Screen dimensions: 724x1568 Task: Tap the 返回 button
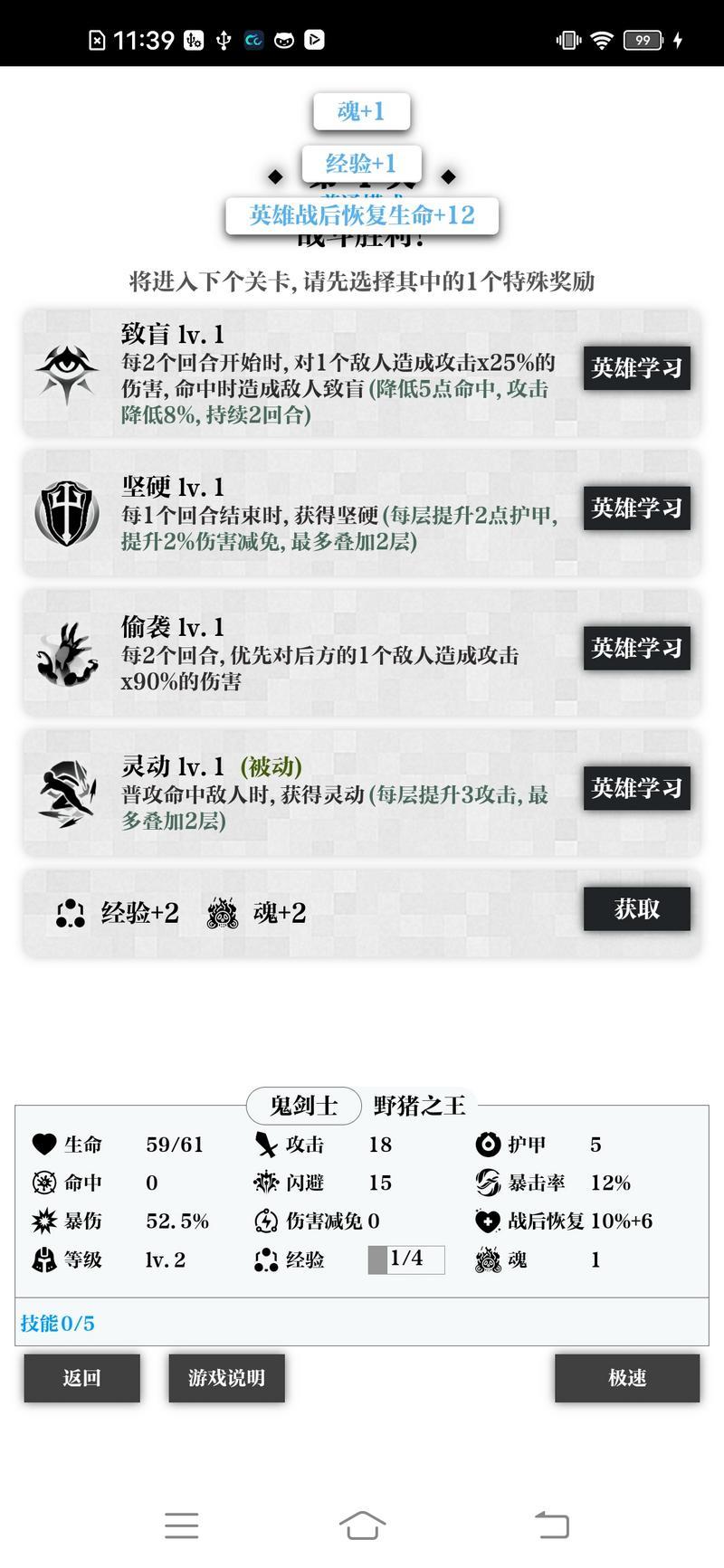[x=81, y=1378]
